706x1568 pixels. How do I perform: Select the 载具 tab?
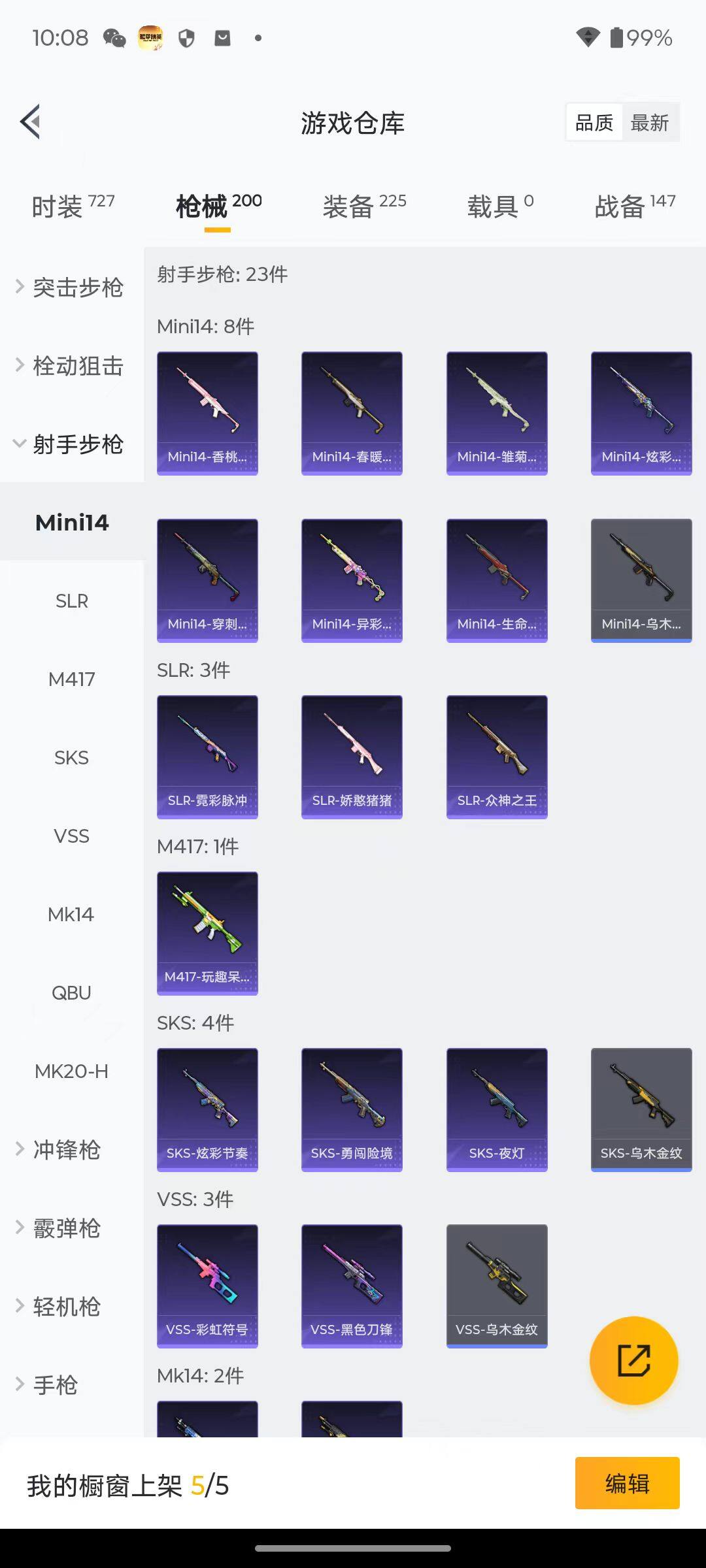click(500, 206)
